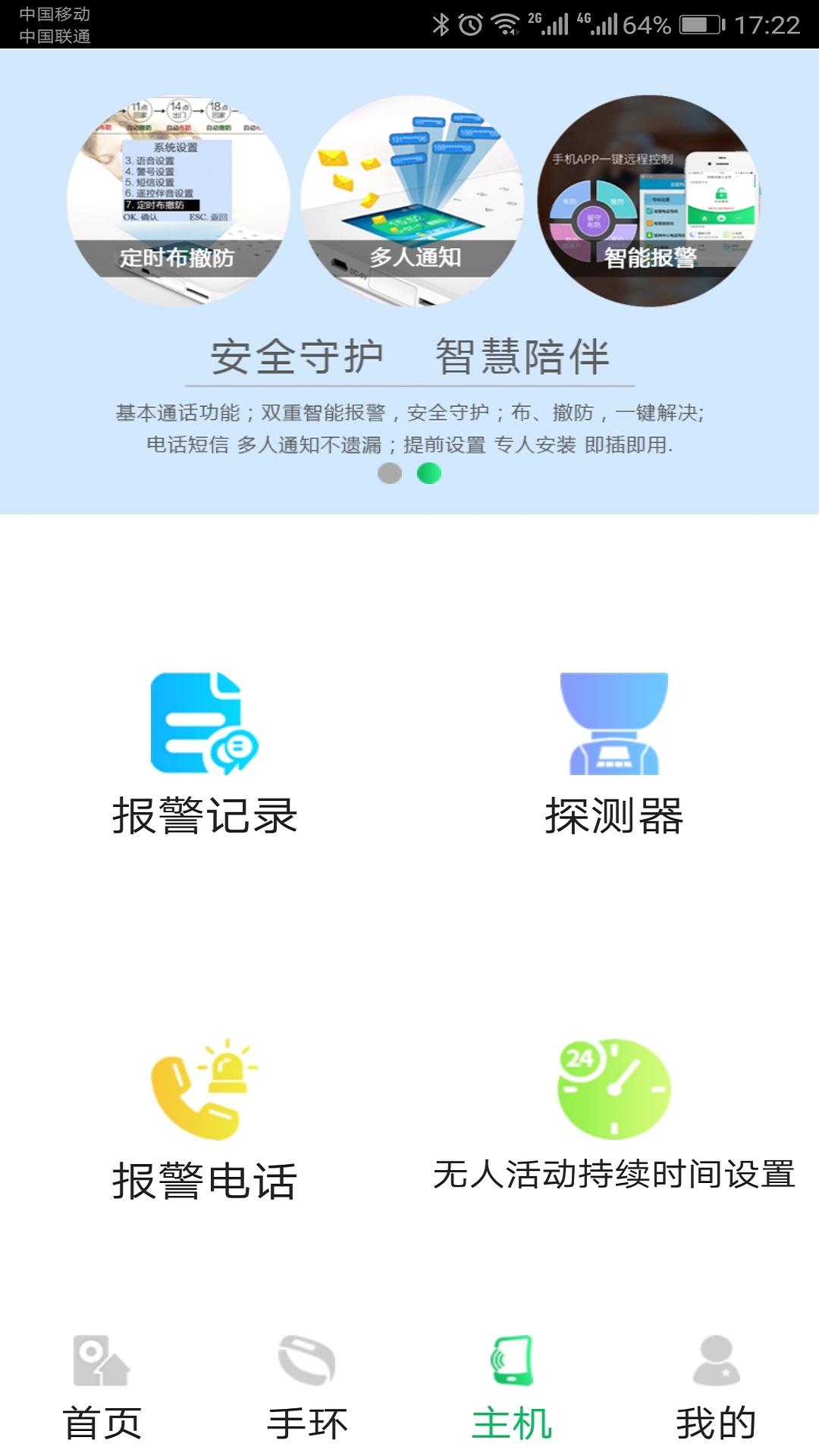Open the 探测器 detector page
The height and width of the screenshot is (1456, 819).
tap(614, 755)
